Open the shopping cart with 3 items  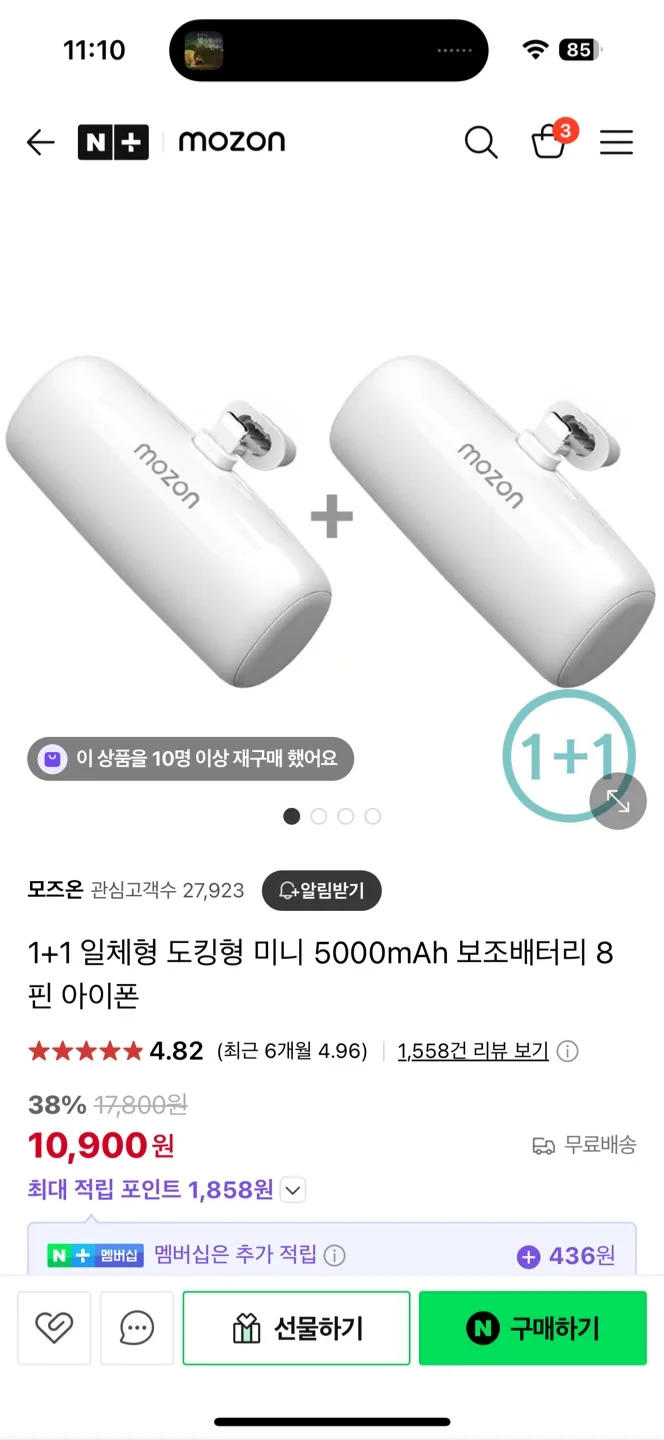(551, 140)
